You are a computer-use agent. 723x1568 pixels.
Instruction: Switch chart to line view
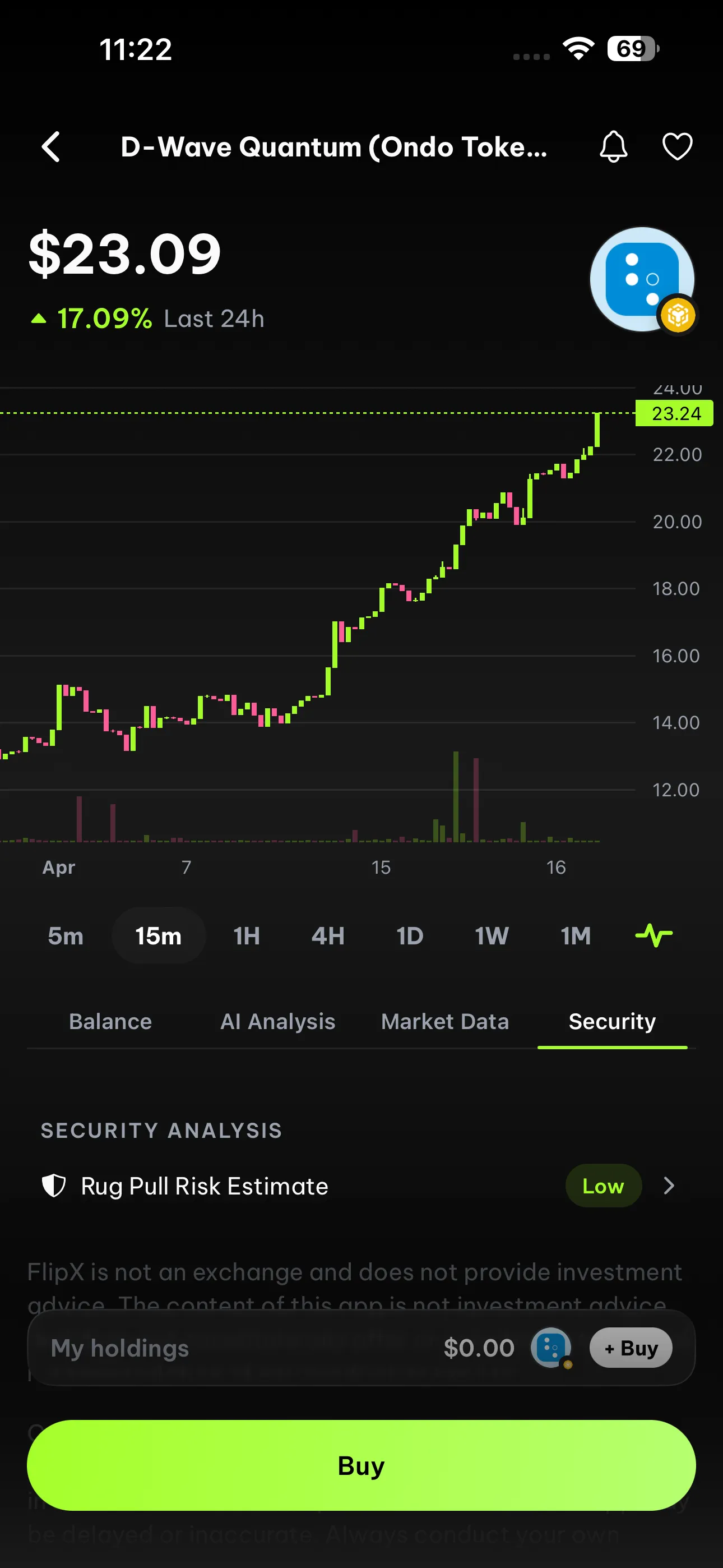coord(652,935)
